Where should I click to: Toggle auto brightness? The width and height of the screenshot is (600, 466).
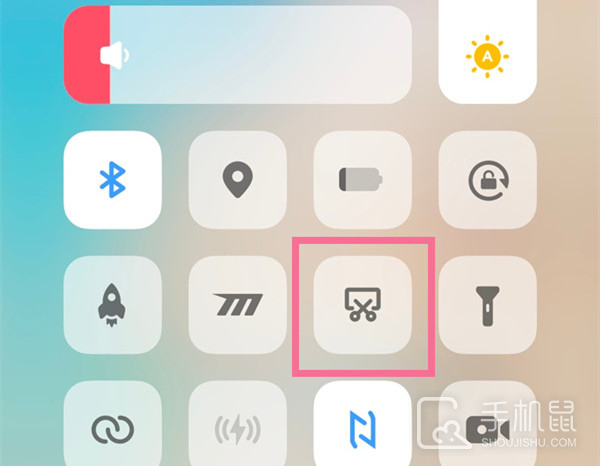pyautogui.click(x=487, y=57)
